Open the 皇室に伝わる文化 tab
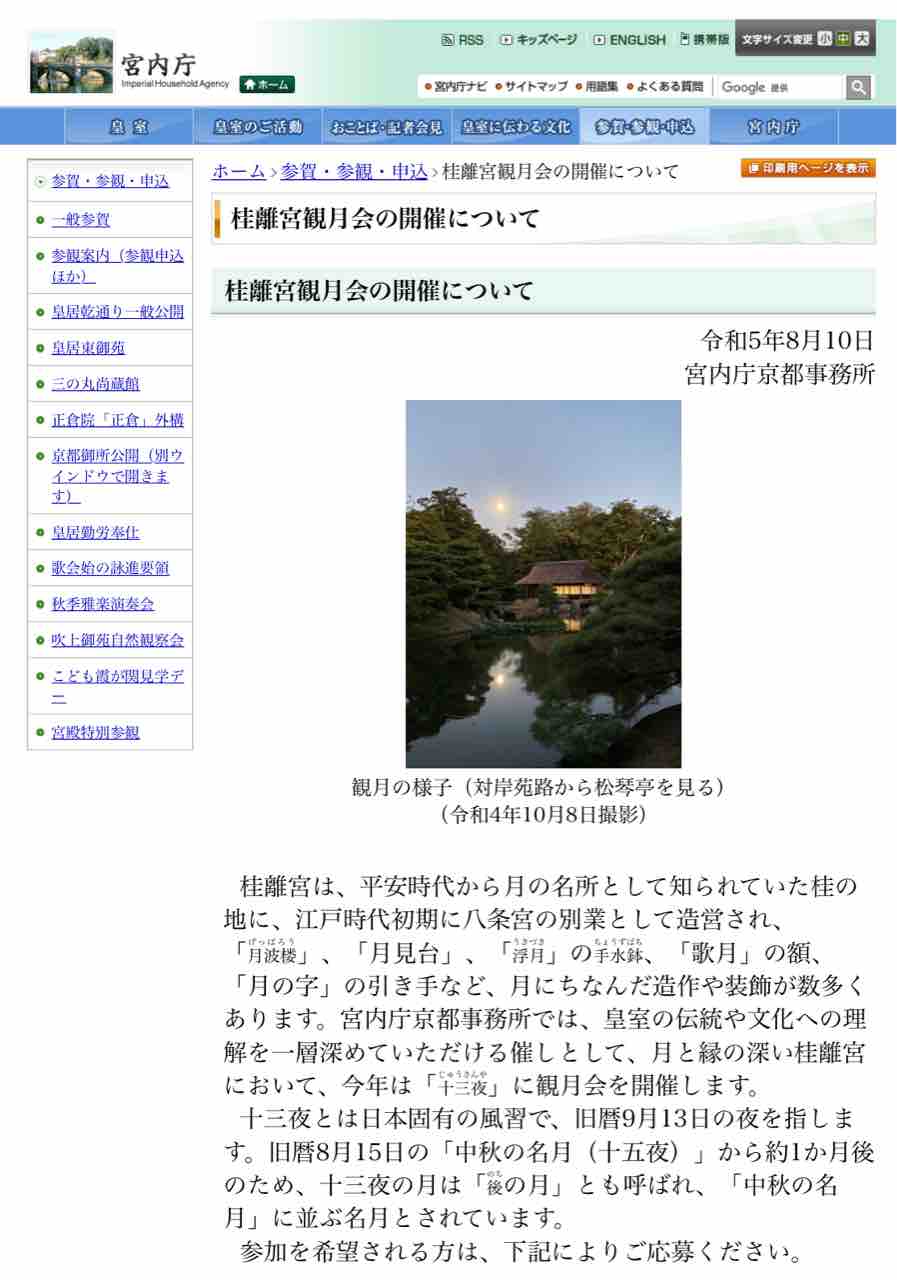This screenshot has height=1280, width=897. click(516, 127)
